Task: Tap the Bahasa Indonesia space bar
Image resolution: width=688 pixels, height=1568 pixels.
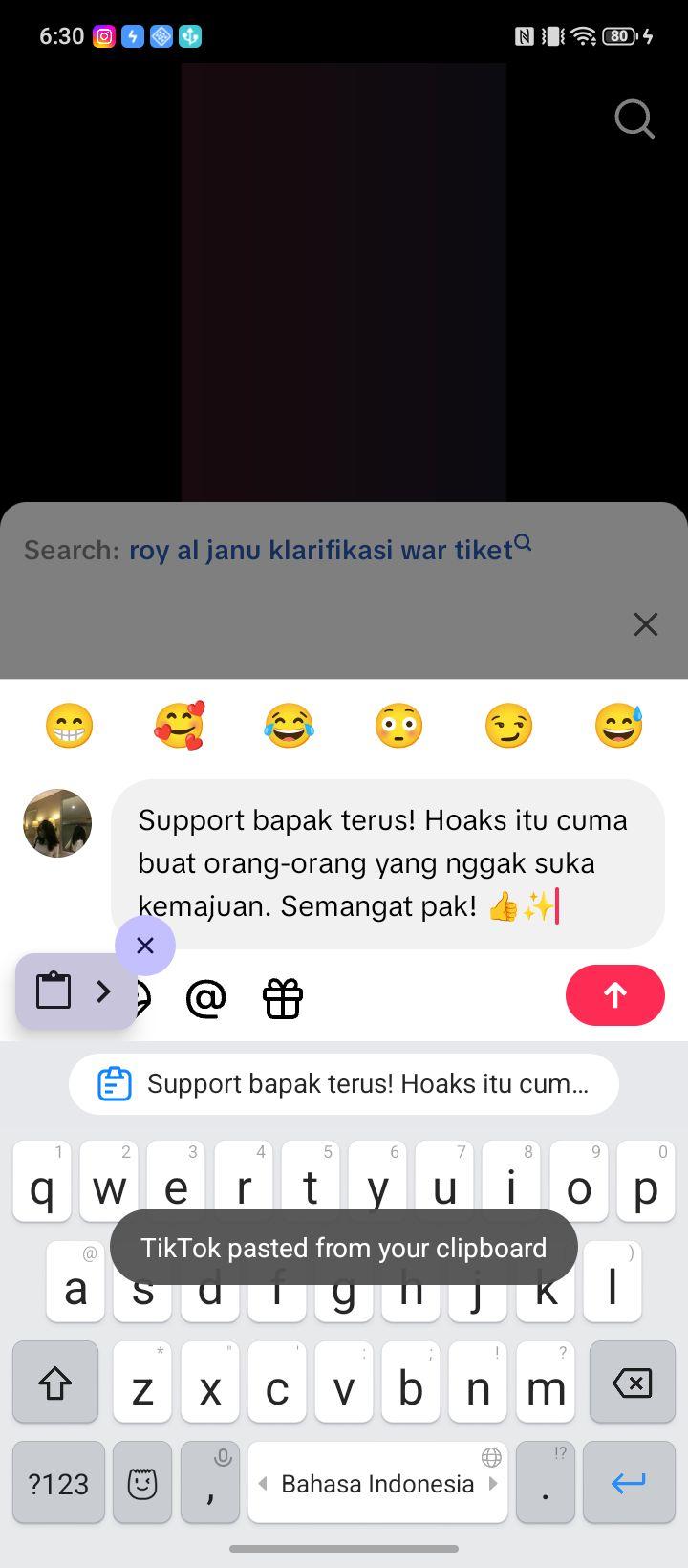Action: pos(377,1482)
